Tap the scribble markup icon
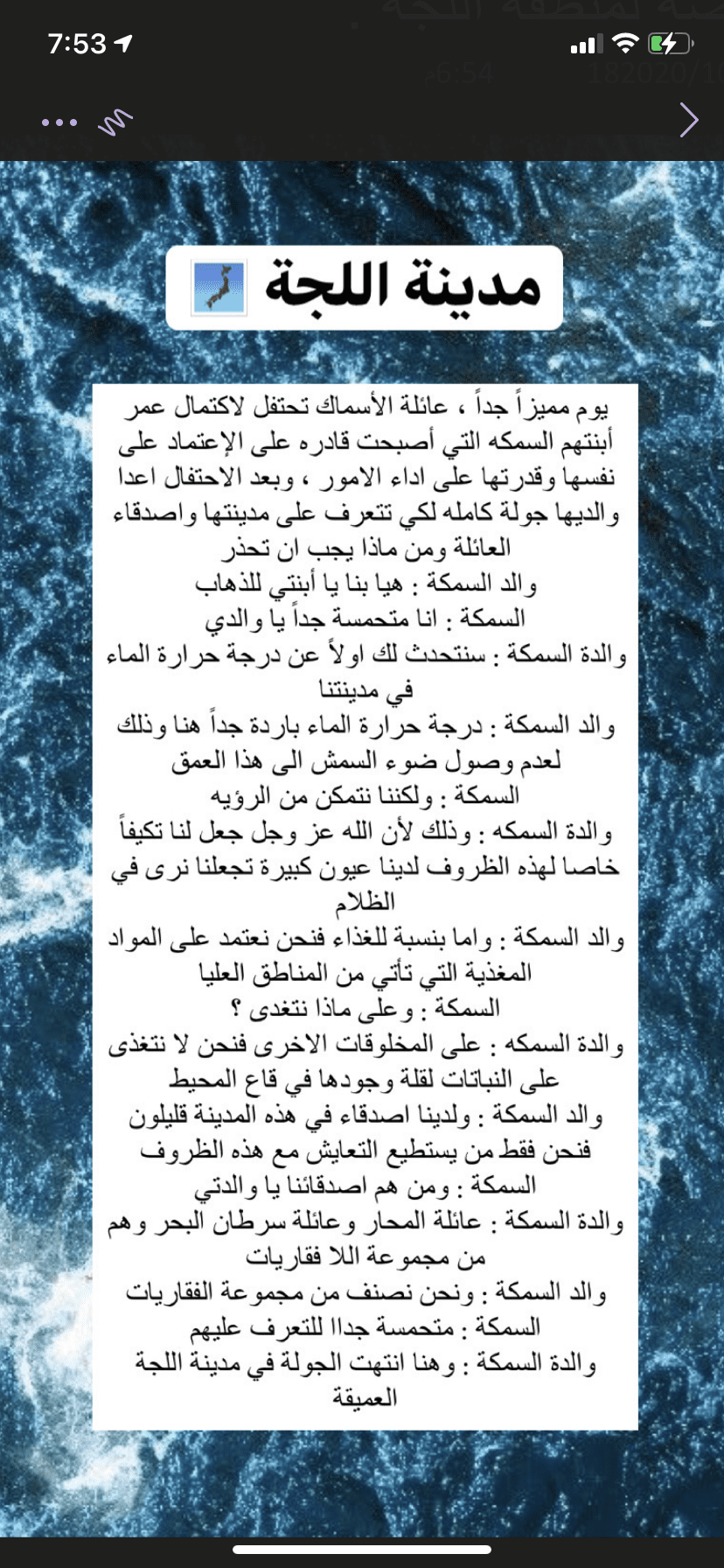The image size is (724, 1568). point(115,122)
